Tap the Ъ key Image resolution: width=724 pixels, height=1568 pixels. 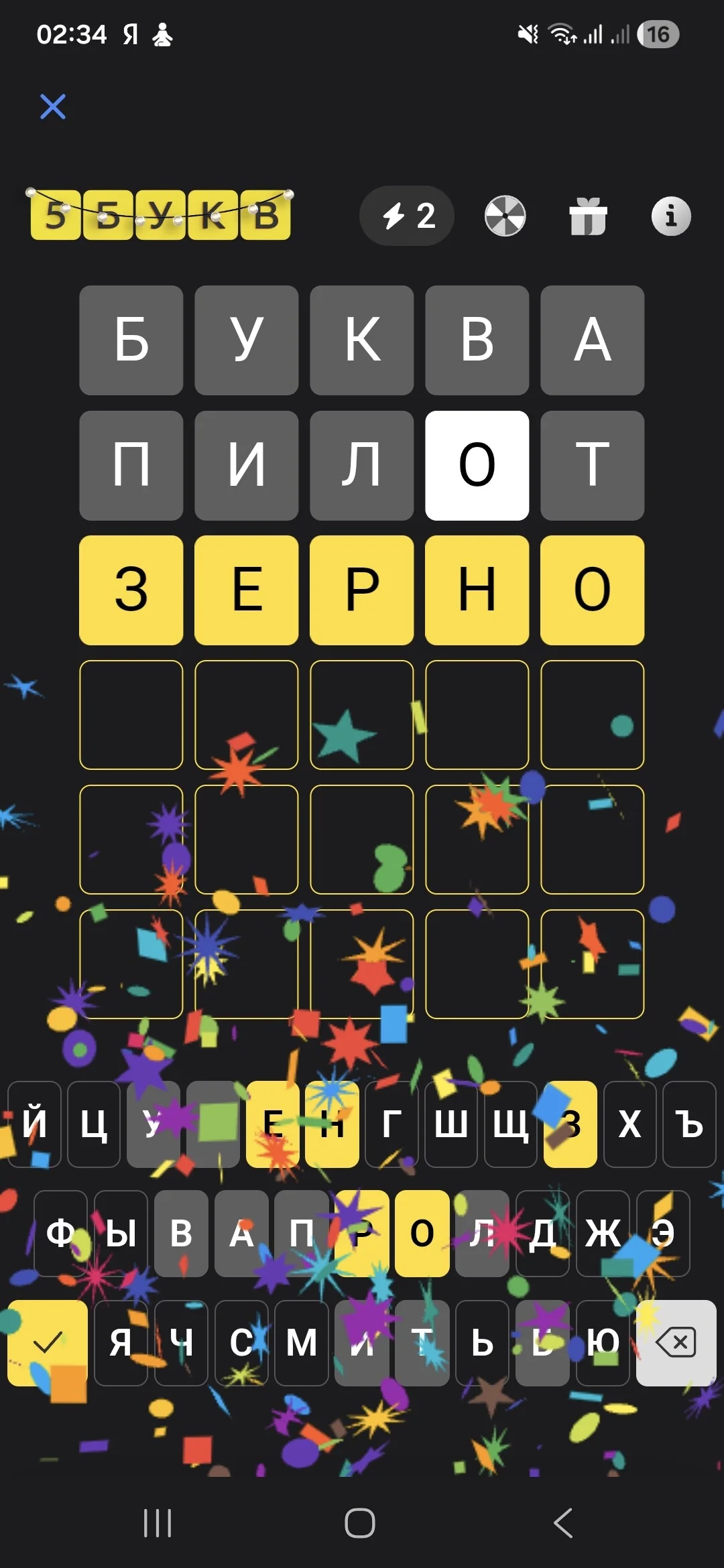689,1124
